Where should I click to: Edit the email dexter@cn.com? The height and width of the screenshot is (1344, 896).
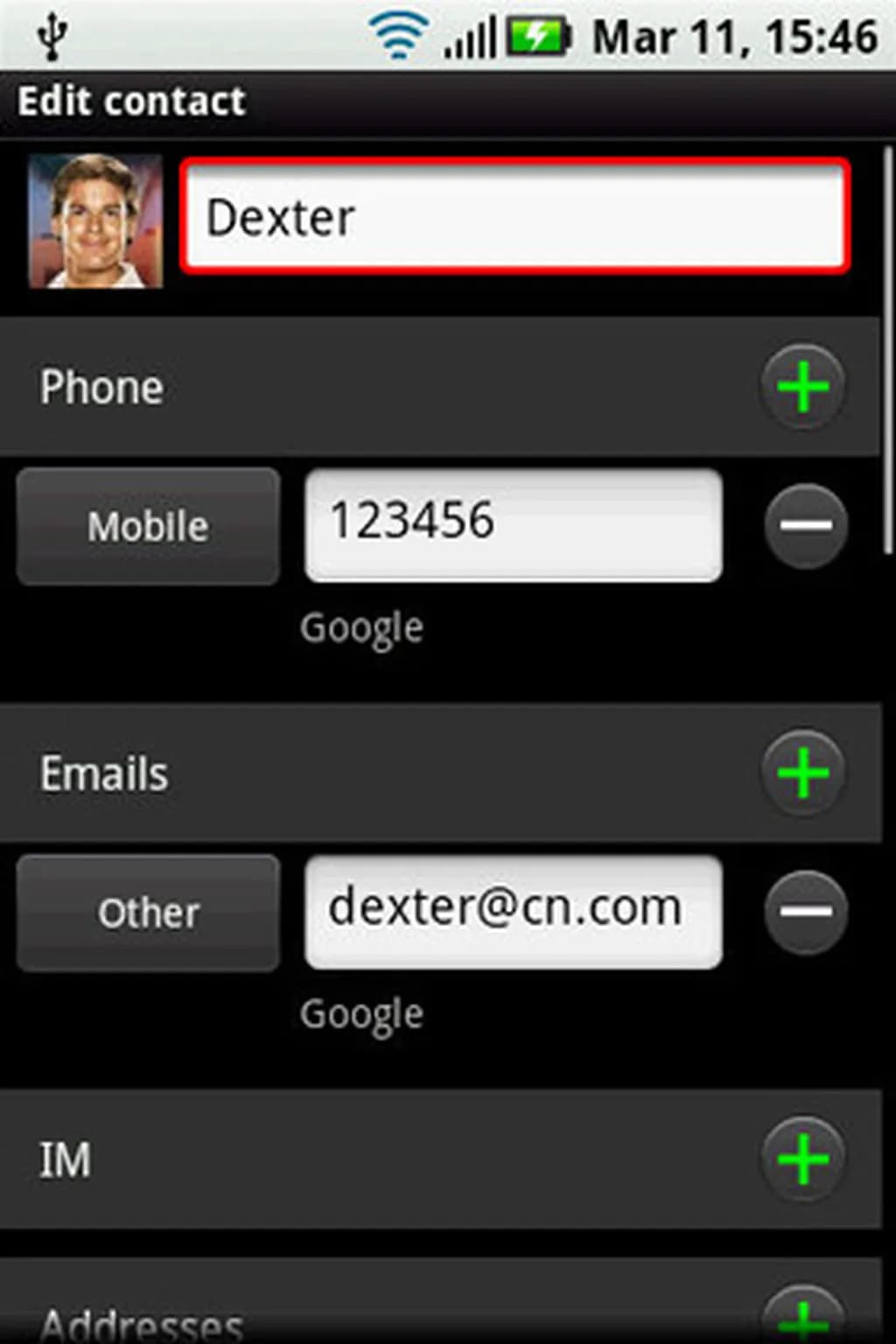point(513,911)
